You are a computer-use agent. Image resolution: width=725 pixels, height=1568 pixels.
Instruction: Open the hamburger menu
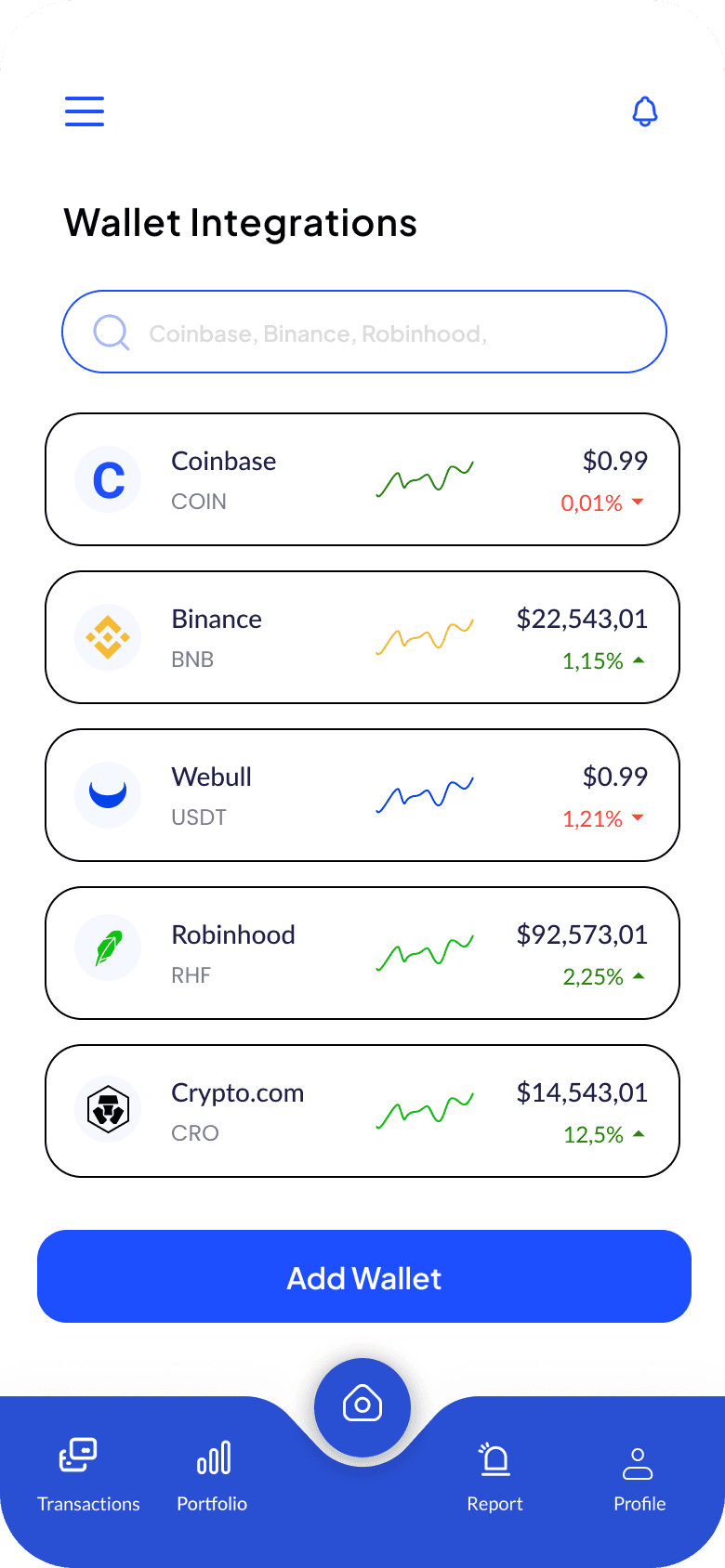pos(85,111)
